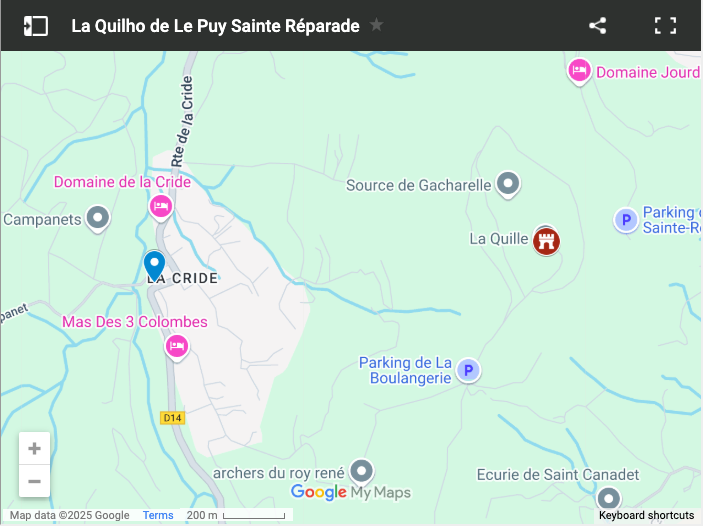This screenshot has height=526, width=704.
Task: Open the Terms link
Action: [158, 516]
